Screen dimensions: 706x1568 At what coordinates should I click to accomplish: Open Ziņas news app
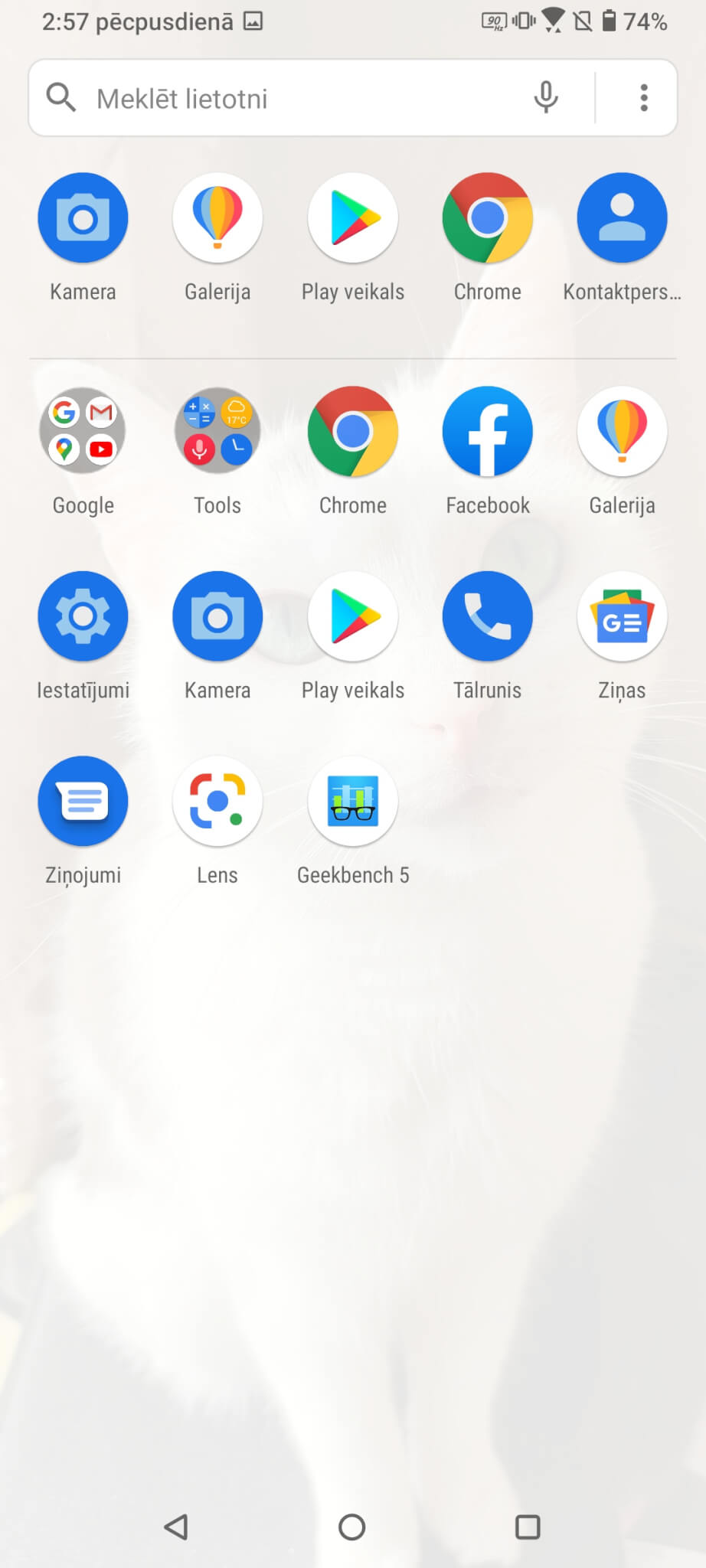point(622,617)
